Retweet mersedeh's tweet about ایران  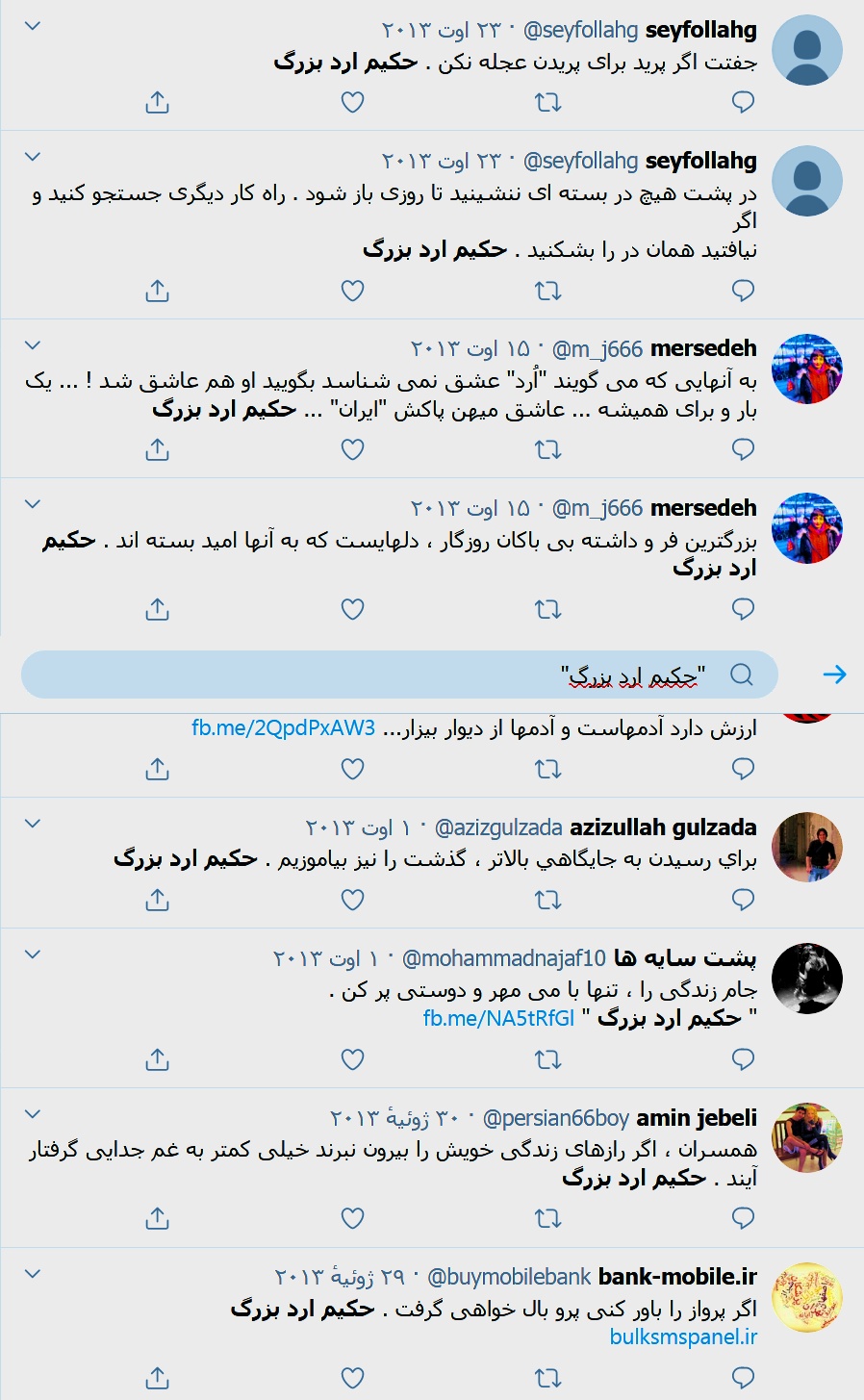click(x=547, y=449)
